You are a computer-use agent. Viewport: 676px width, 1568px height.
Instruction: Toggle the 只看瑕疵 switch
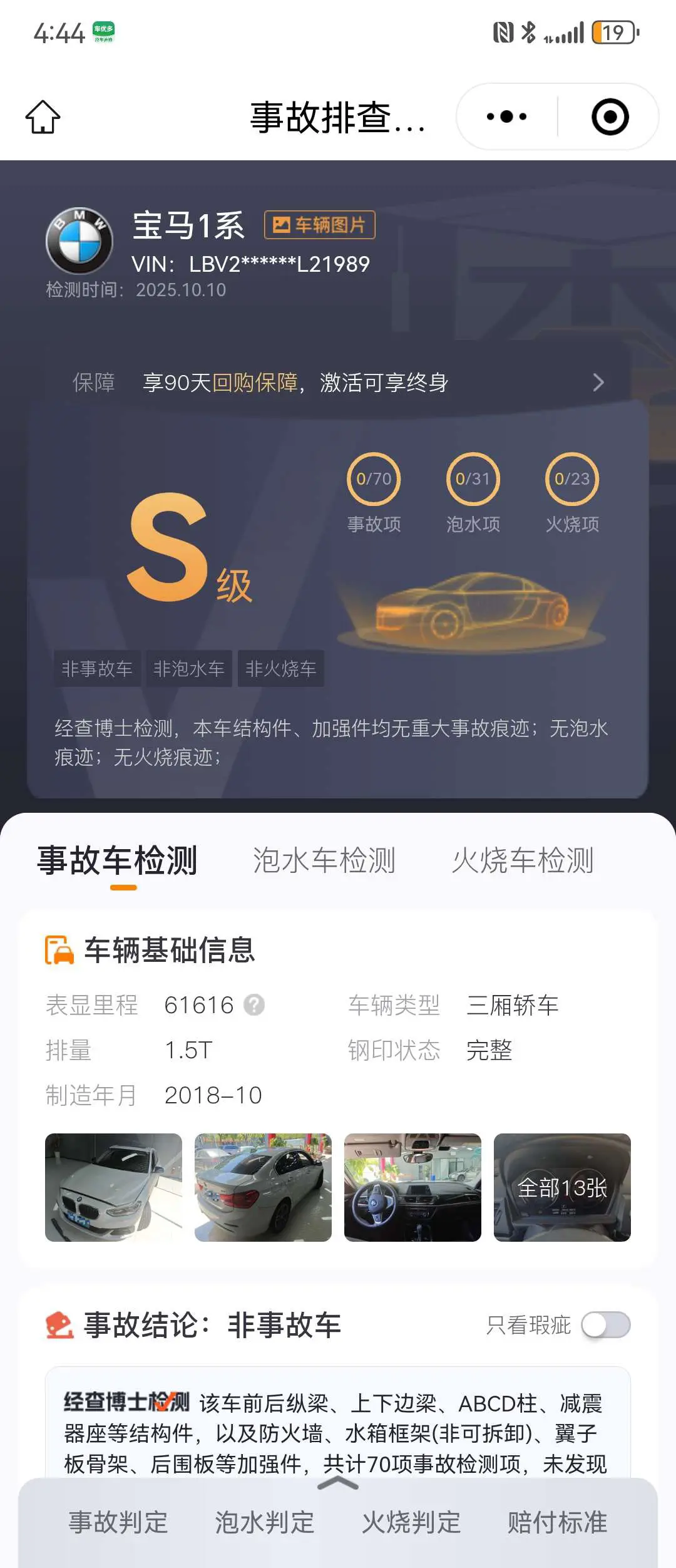[x=605, y=1324]
